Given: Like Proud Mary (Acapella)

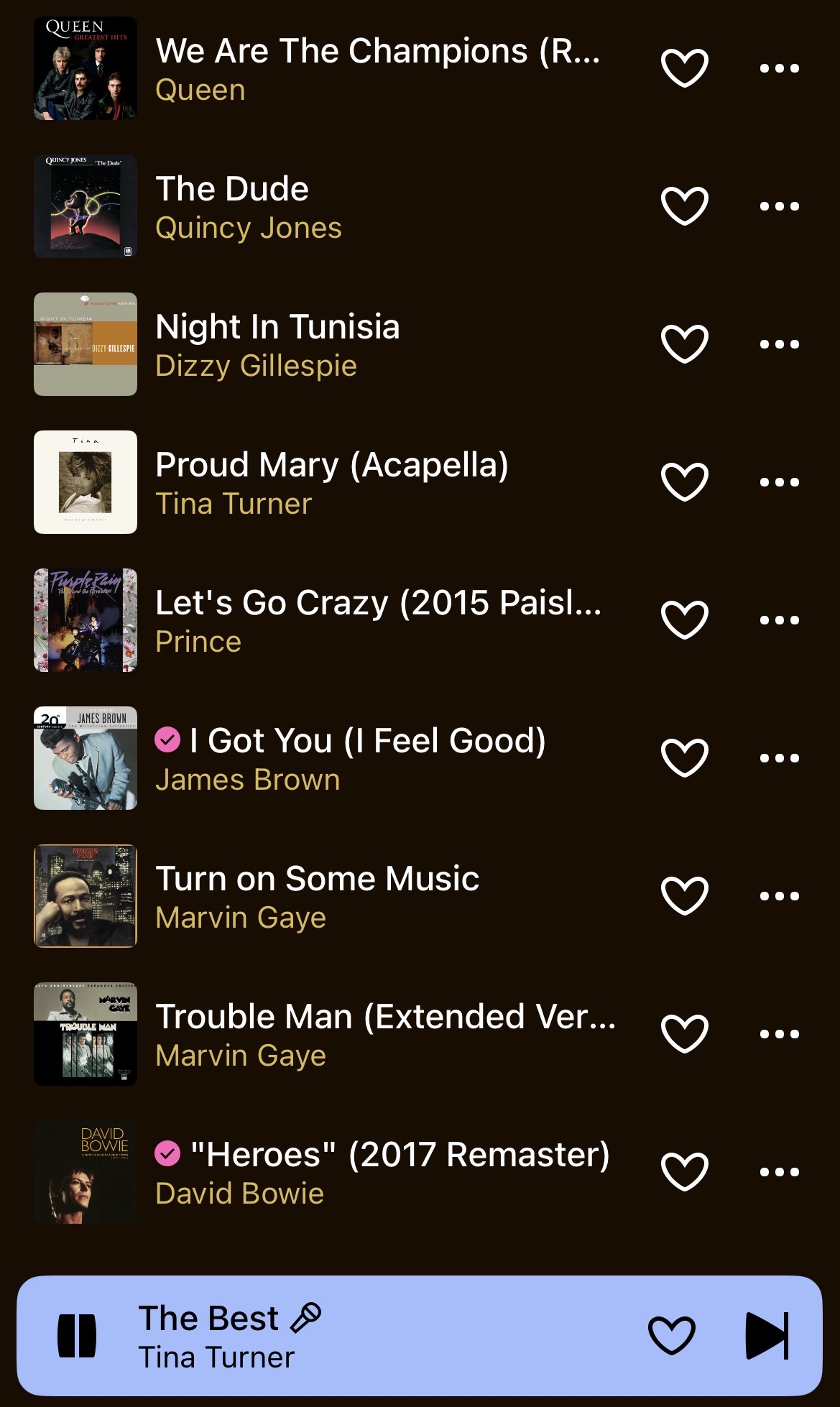Looking at the screenshot, I should click(684, 481).
